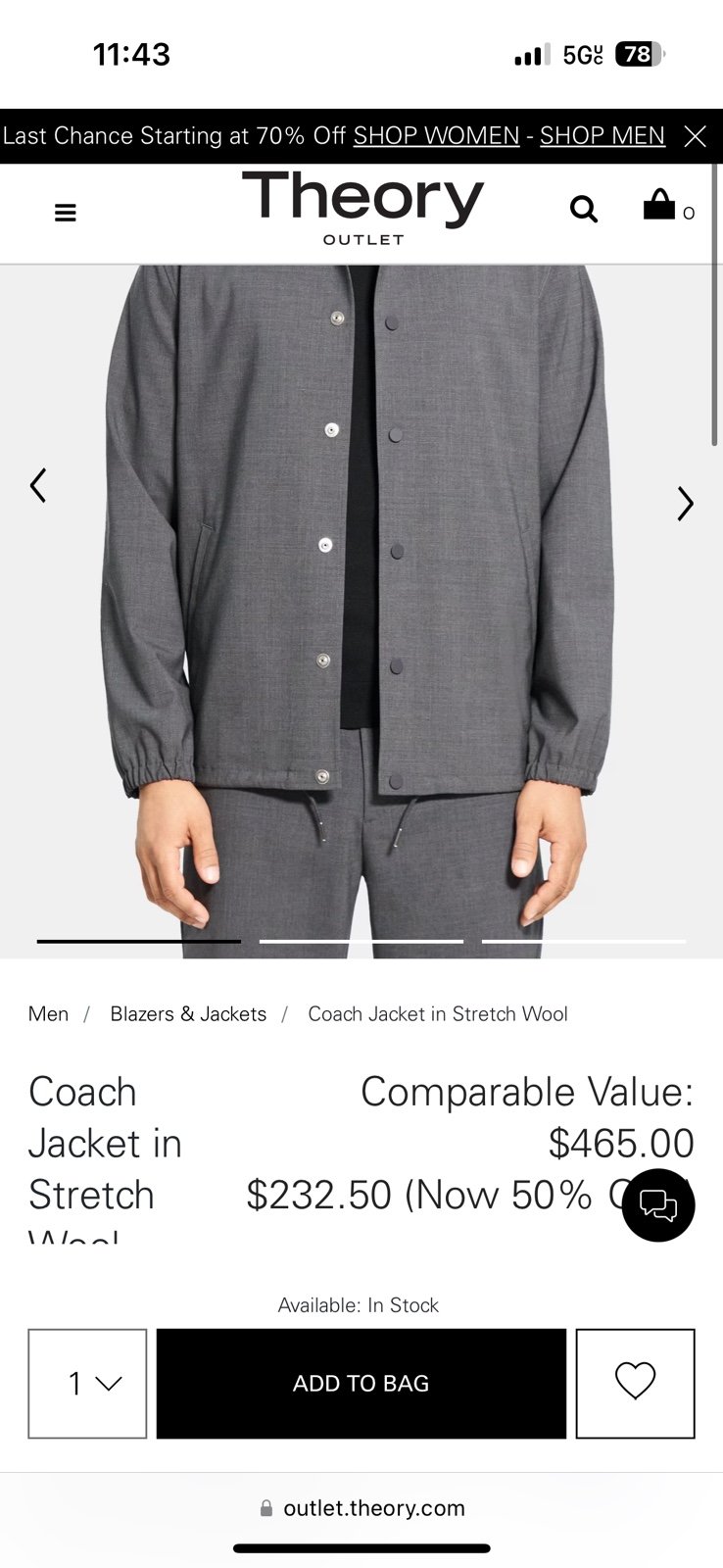Open the live chat bubble
The width and height of the screenshot is (723, 1568).
pyautogui.click(x=658, y=1205)
